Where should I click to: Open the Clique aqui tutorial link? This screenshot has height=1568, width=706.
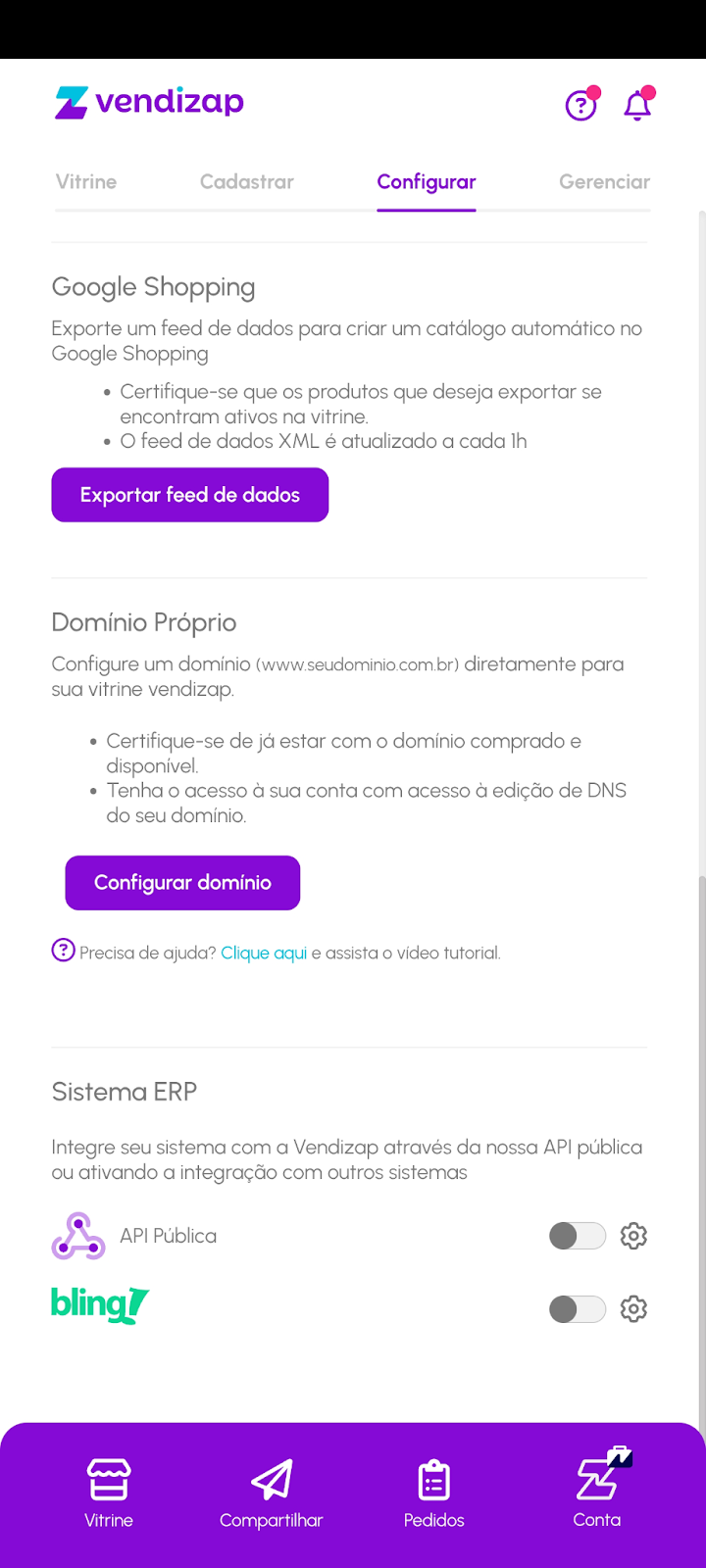(264, 953)
